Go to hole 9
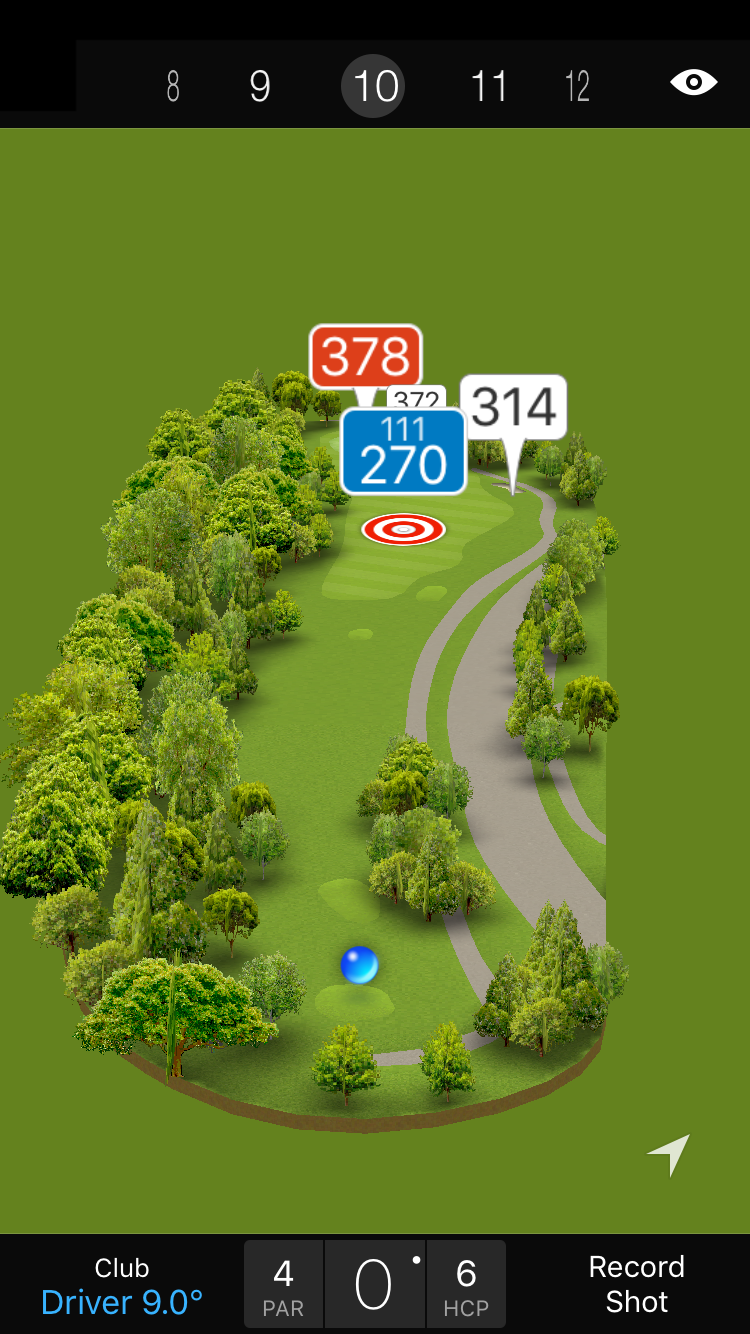This screenshot has height=1334, width=750. pos(260,87)
